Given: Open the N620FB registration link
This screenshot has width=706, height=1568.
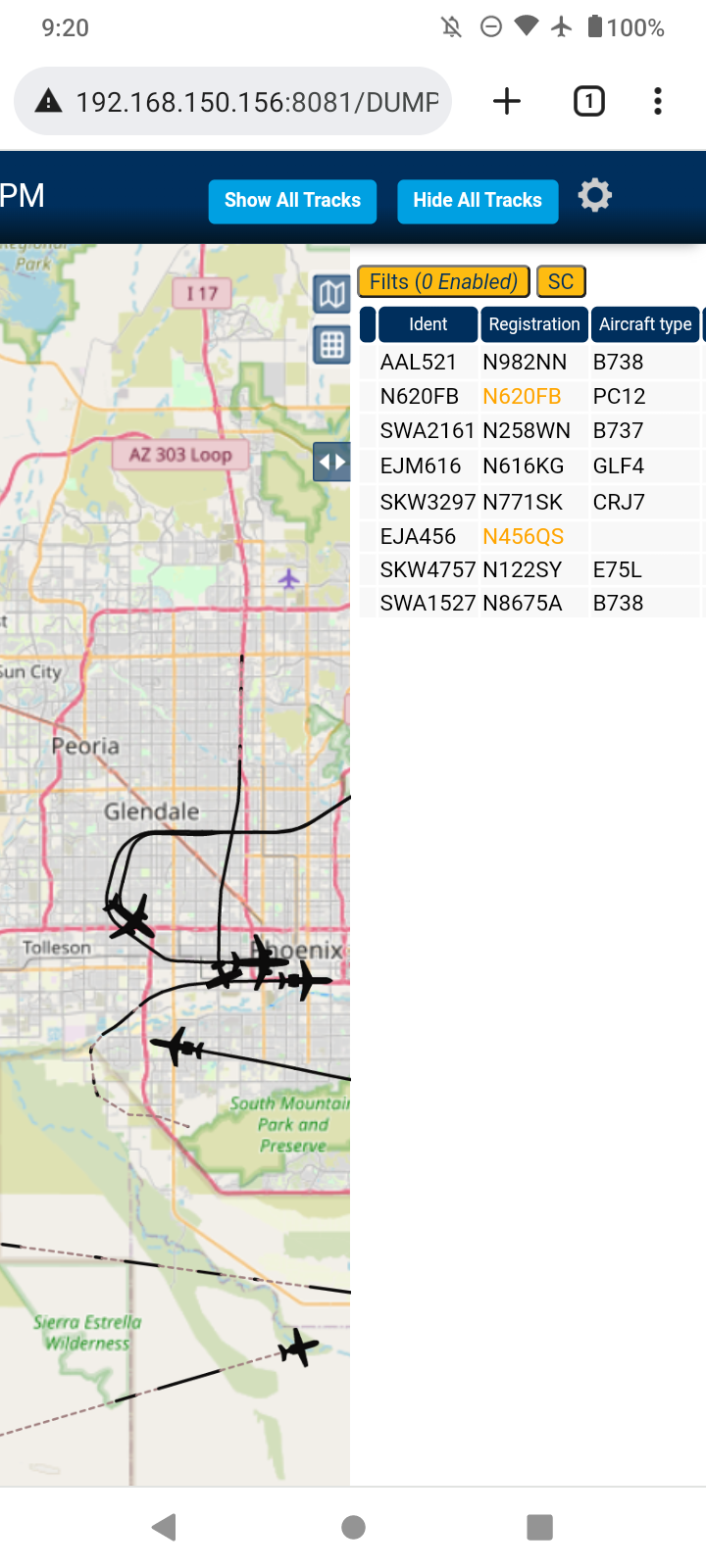Looking at the screenshot, I should pyautogui.click(x=522, y=397).
